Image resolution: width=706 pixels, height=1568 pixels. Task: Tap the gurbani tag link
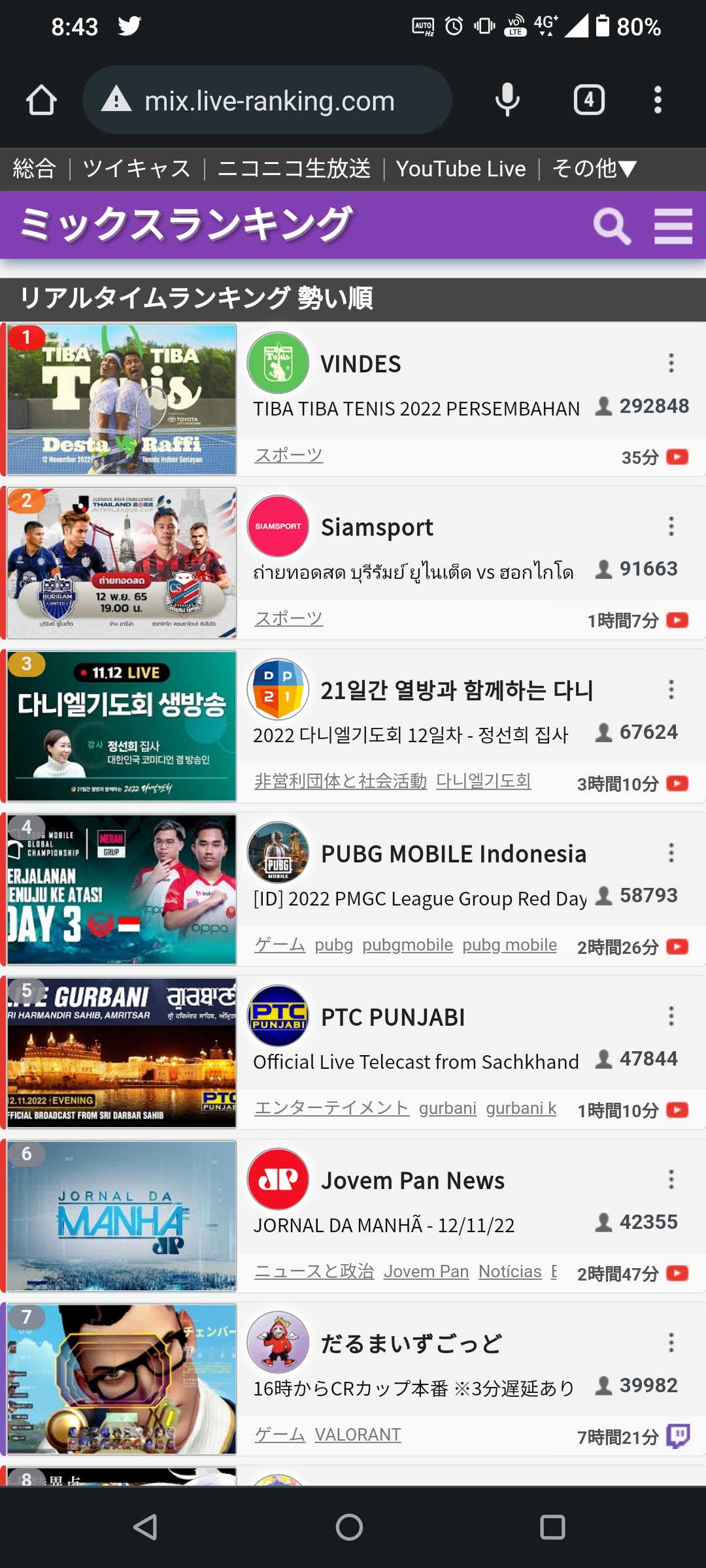point(447,1108)
